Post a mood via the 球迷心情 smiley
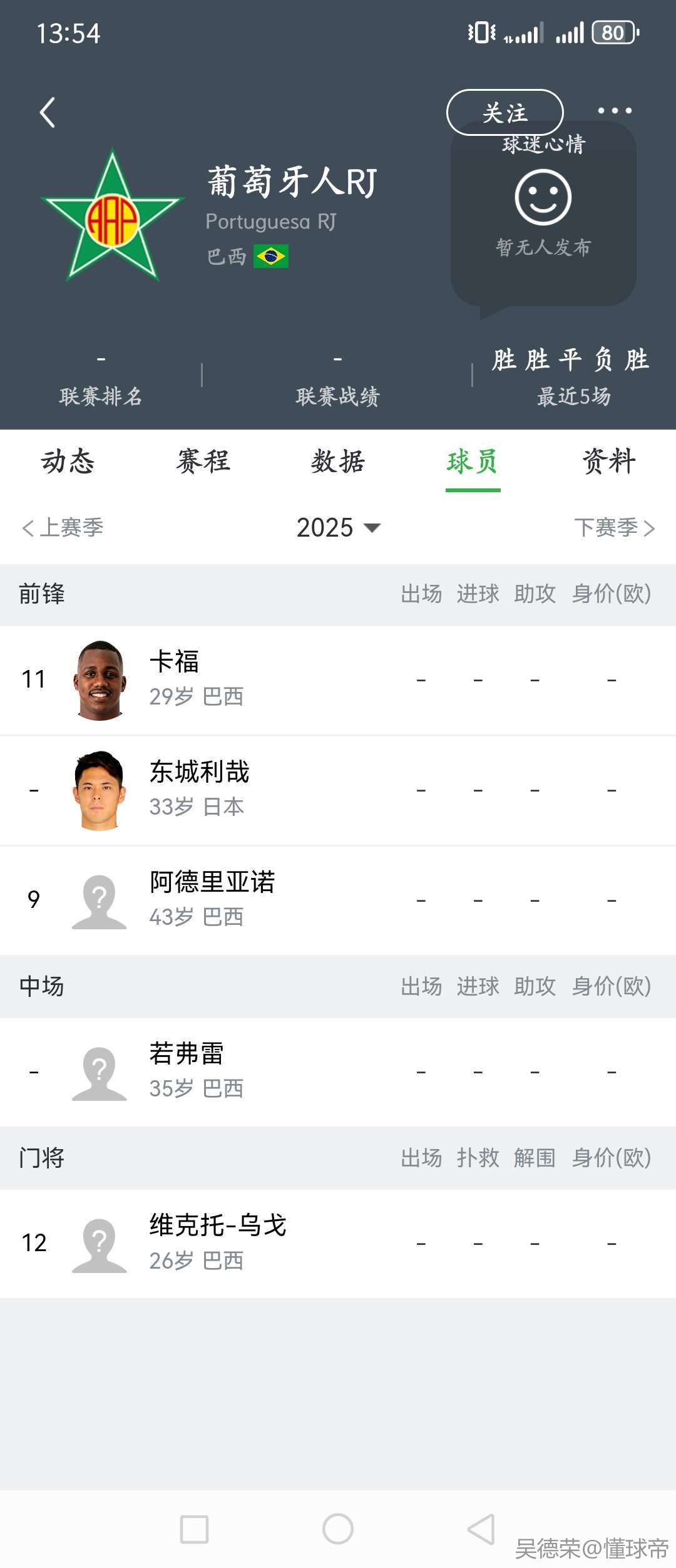This screenshot has width=676, height=1568. (543, 198)
